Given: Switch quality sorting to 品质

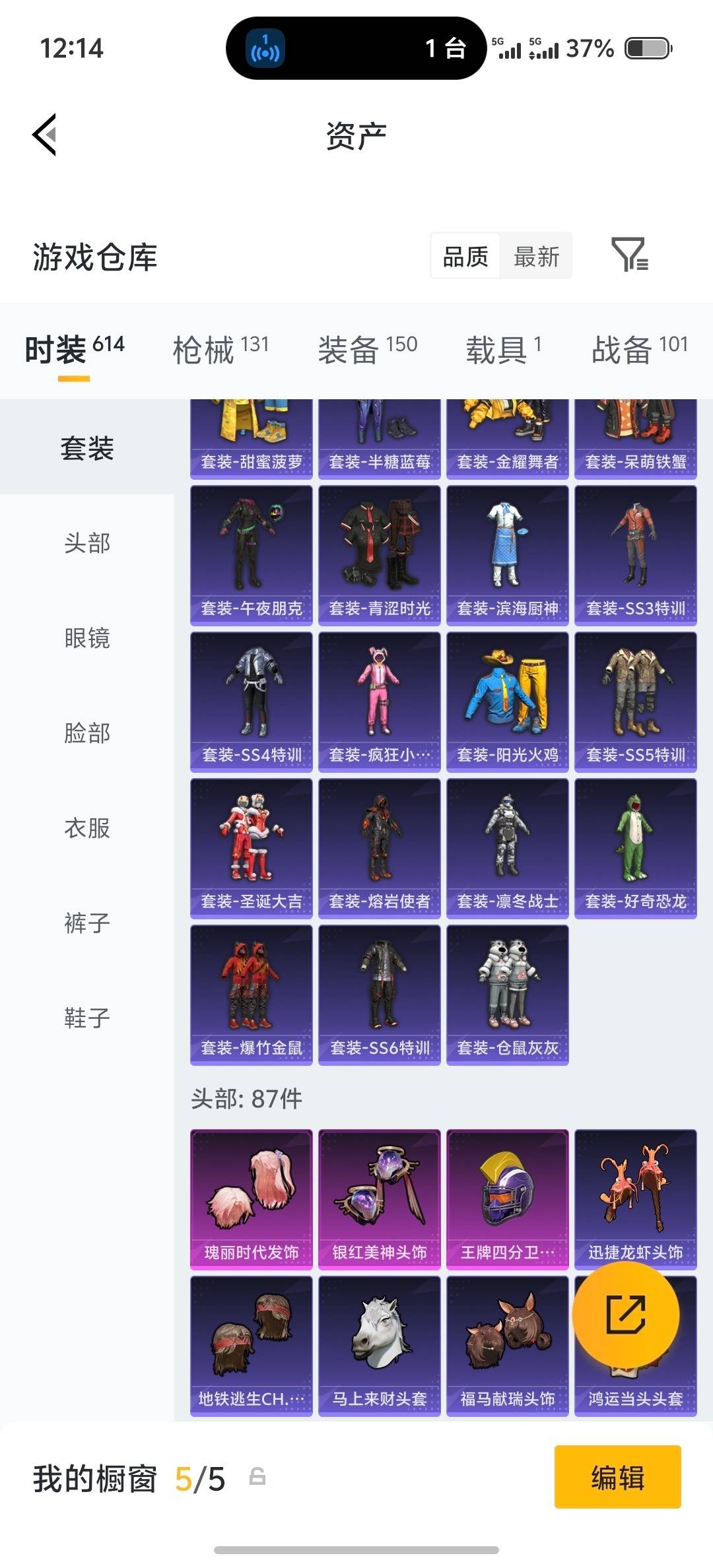Looking at the screenshot, I should (x=464, y=256).
